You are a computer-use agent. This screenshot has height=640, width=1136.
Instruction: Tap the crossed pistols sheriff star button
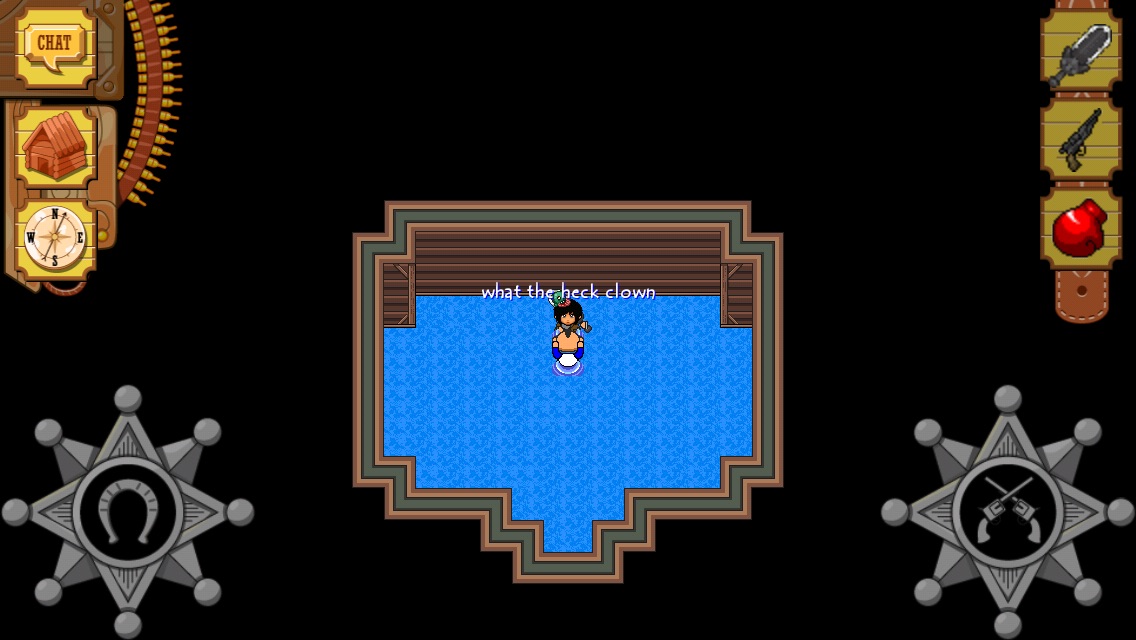[x=1007, y=512]
